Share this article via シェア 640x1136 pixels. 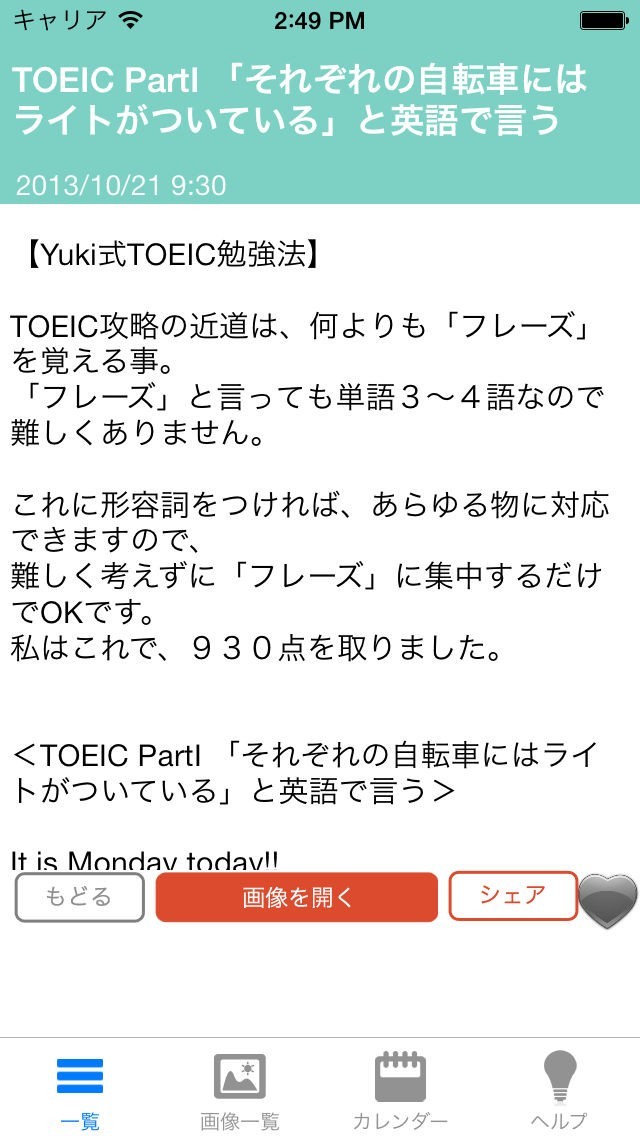click(x=513, y=895)
